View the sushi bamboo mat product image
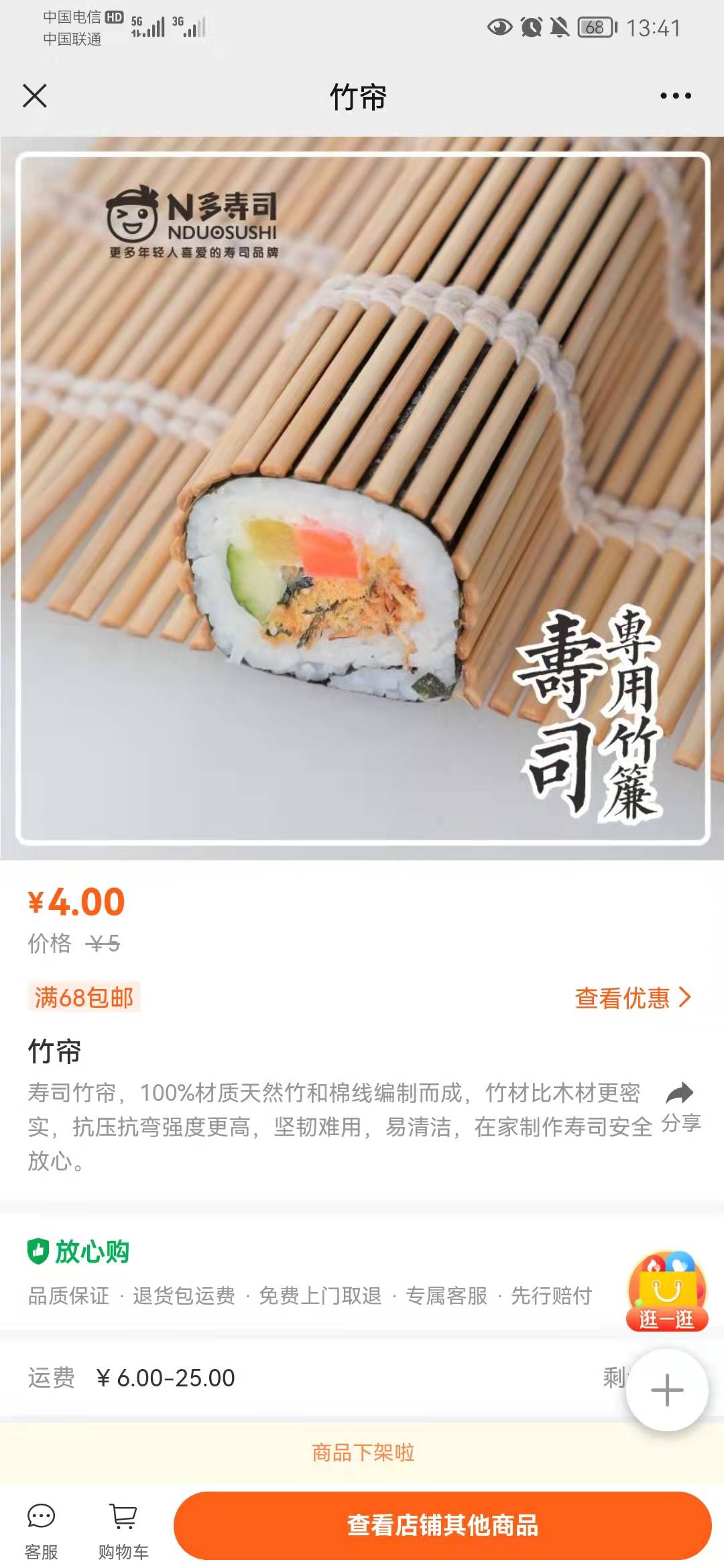This screenshot has width=724, height=1568. (x=362, y=497)
